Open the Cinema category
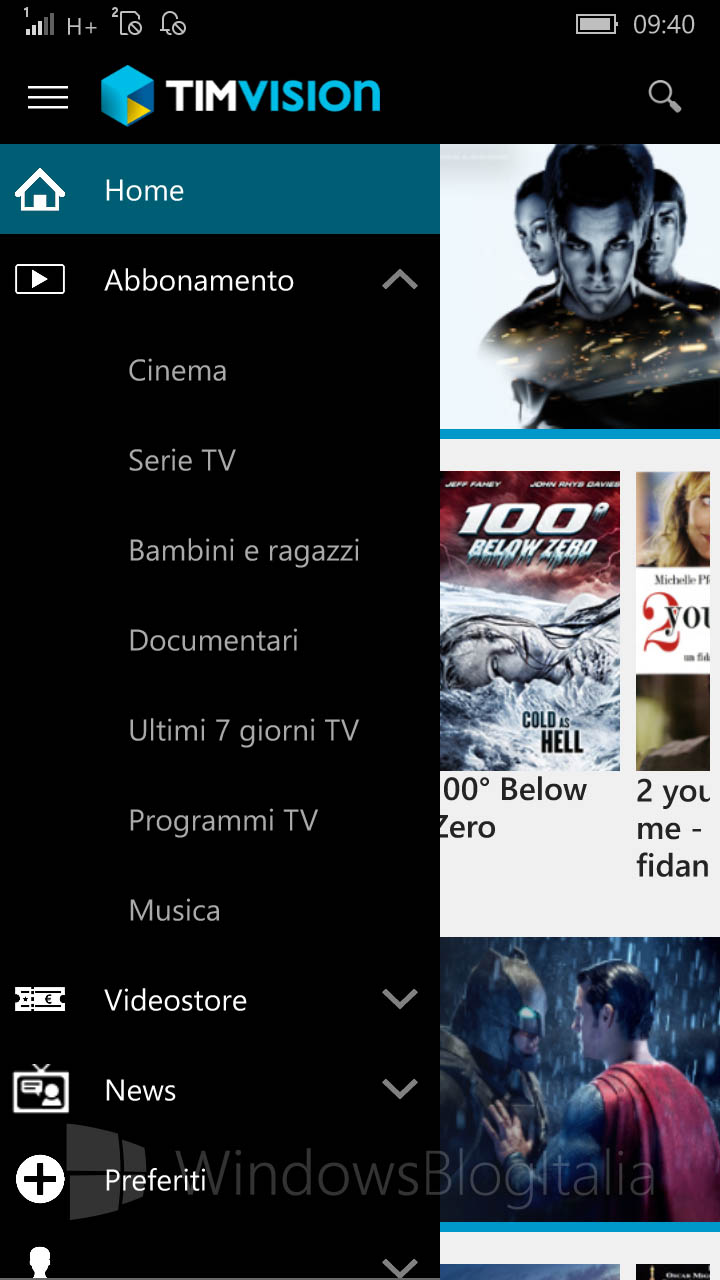 178,370
